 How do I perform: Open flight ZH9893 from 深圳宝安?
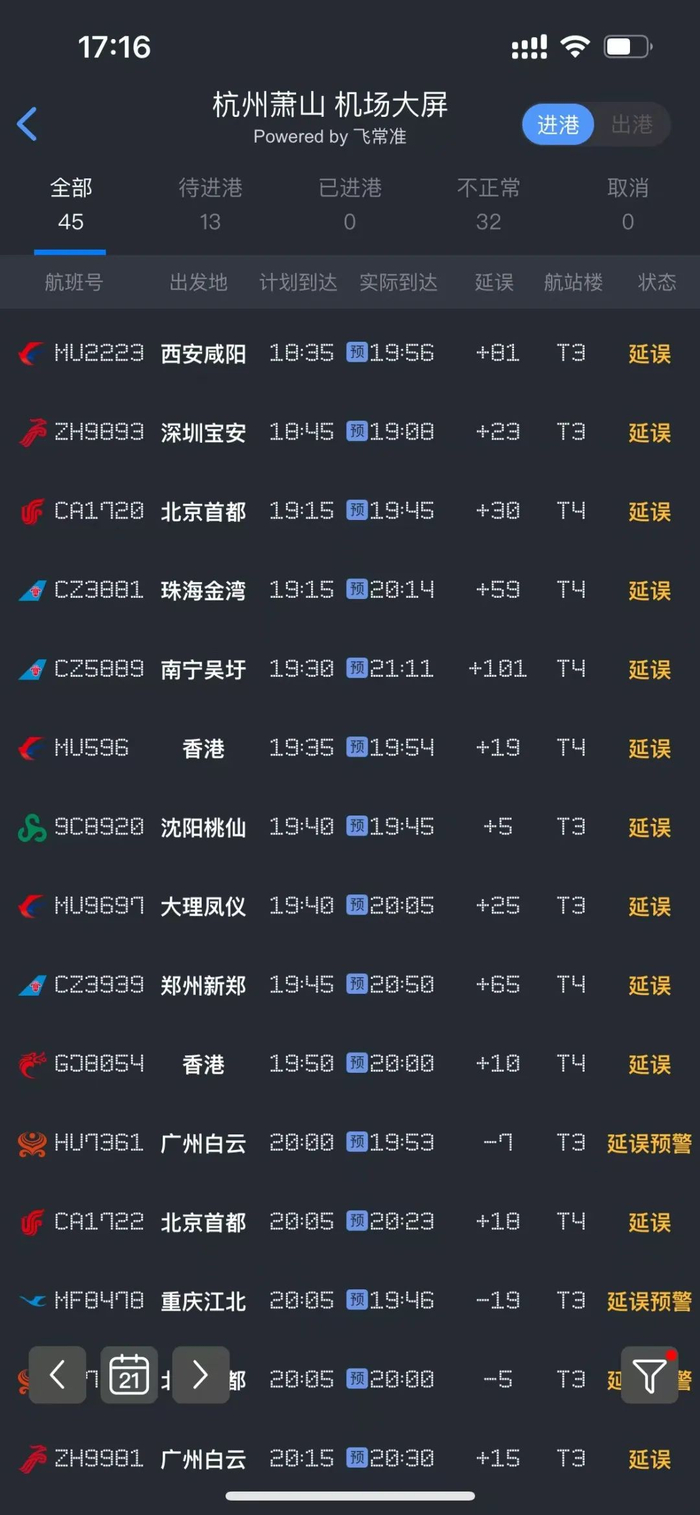coord(350,432)
